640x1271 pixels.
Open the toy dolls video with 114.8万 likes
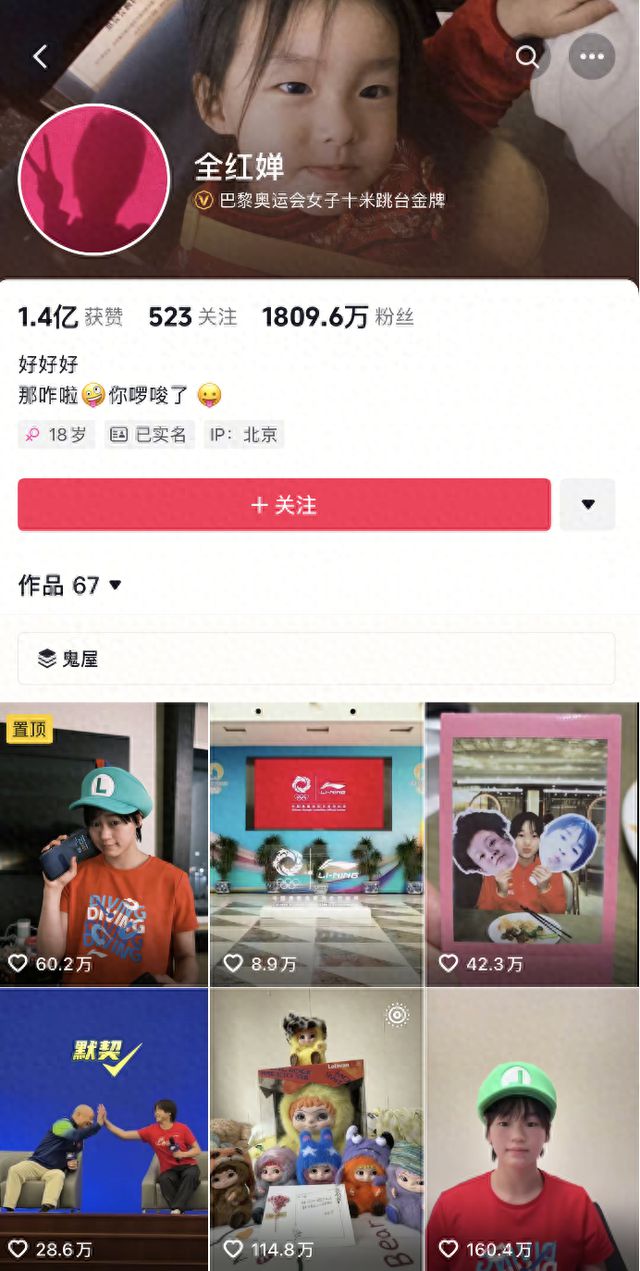pos(316,1130)
